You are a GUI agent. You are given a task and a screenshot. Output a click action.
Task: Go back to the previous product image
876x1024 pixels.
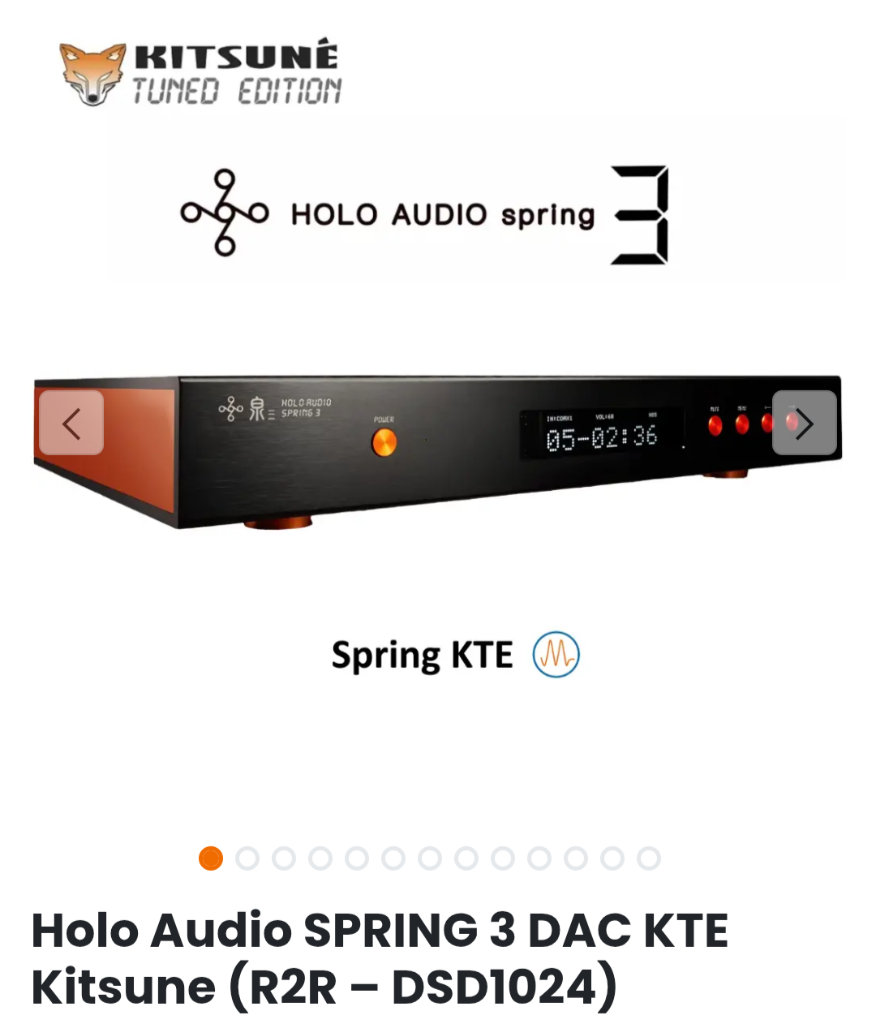(x=71, y=423)
